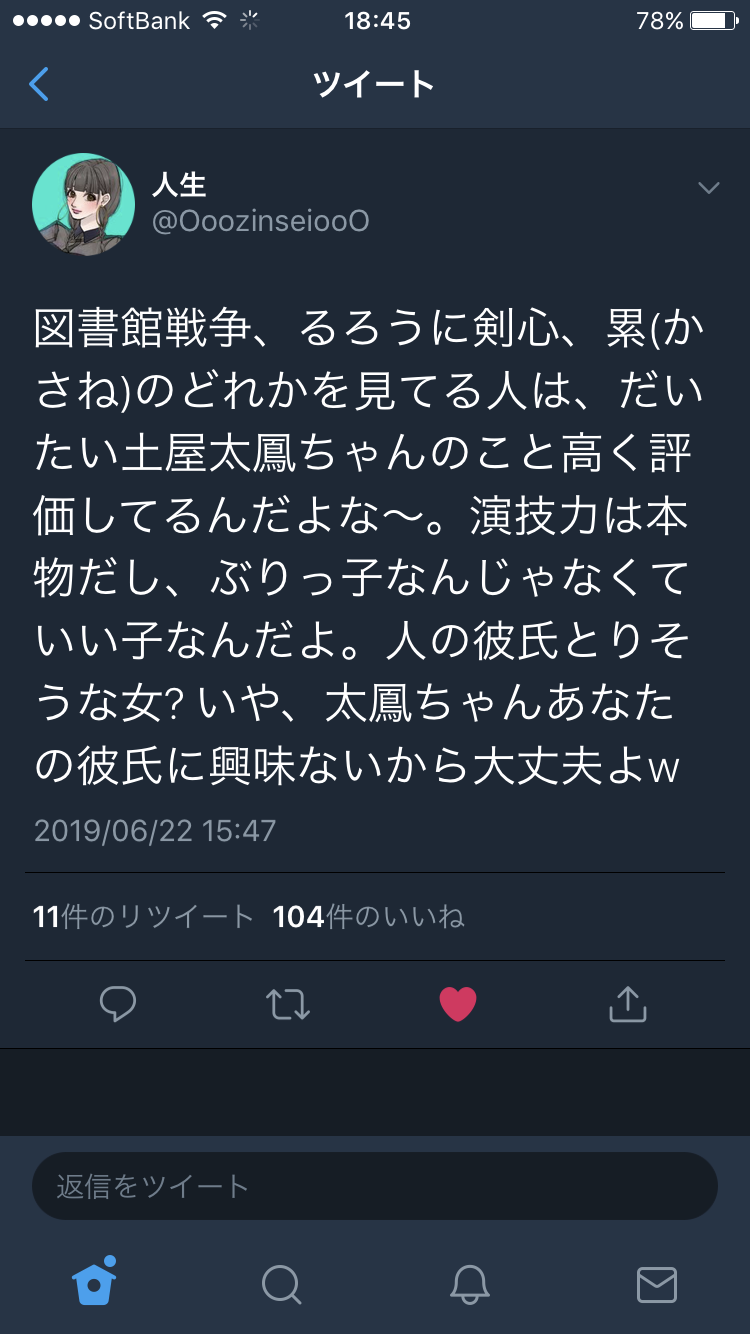Tap the 返信をツイート reply field
The width and height of the screenshot is (750, 1334).
pyautogui.click(x=375, y=1186)
